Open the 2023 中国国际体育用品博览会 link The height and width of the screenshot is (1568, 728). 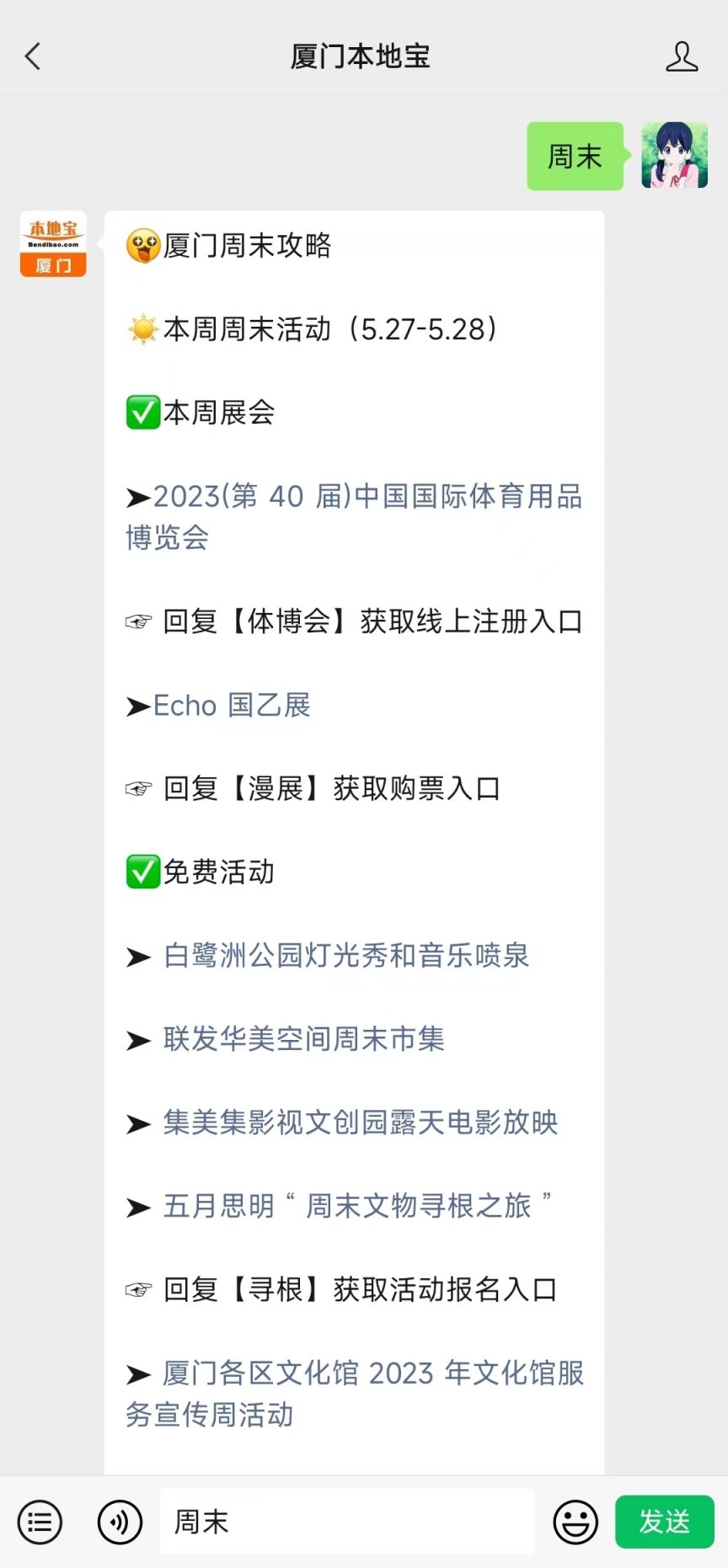[354, 516]
